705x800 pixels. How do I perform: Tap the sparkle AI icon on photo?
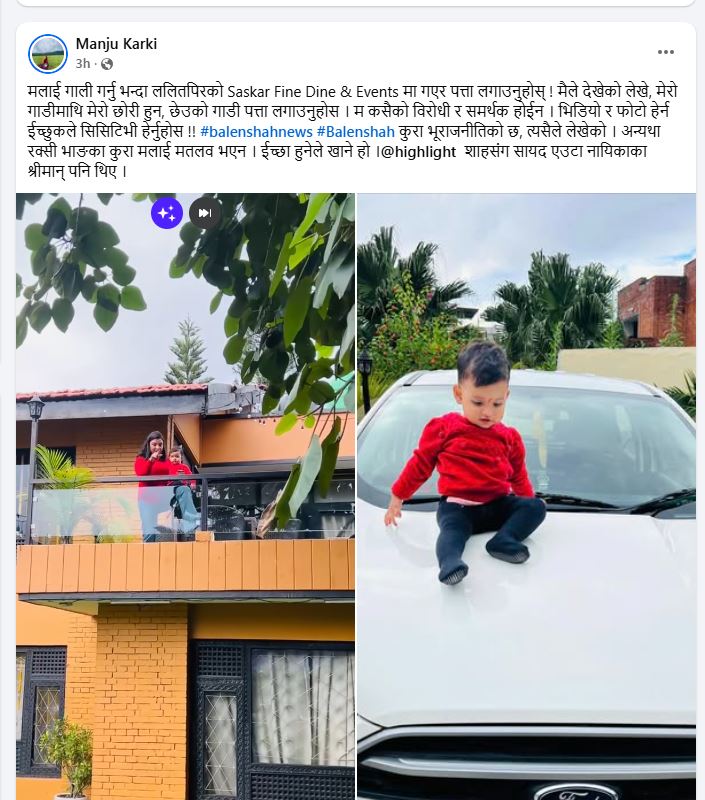coord(167,212)
